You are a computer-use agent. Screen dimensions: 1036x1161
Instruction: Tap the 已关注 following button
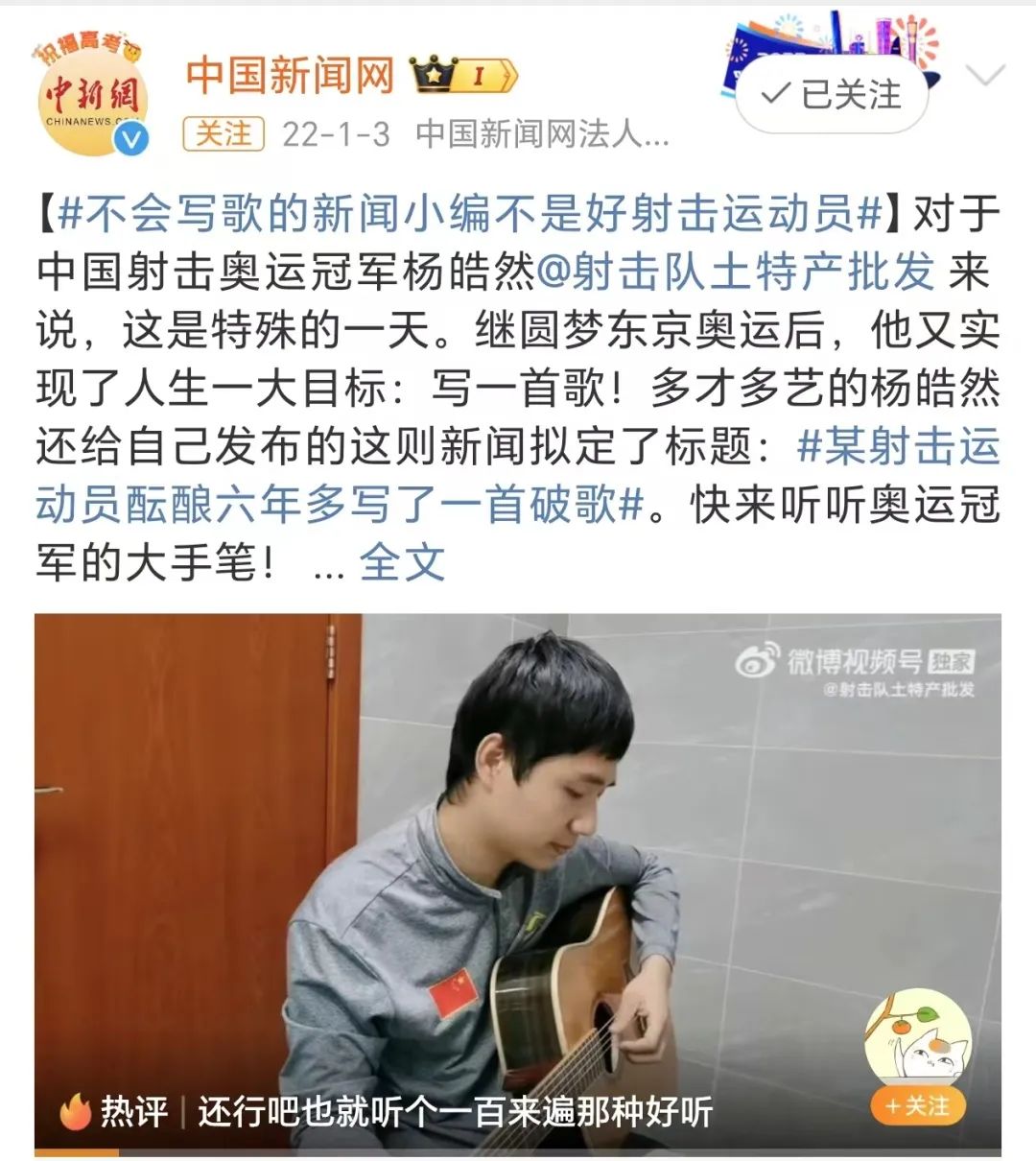coord(831,94)
